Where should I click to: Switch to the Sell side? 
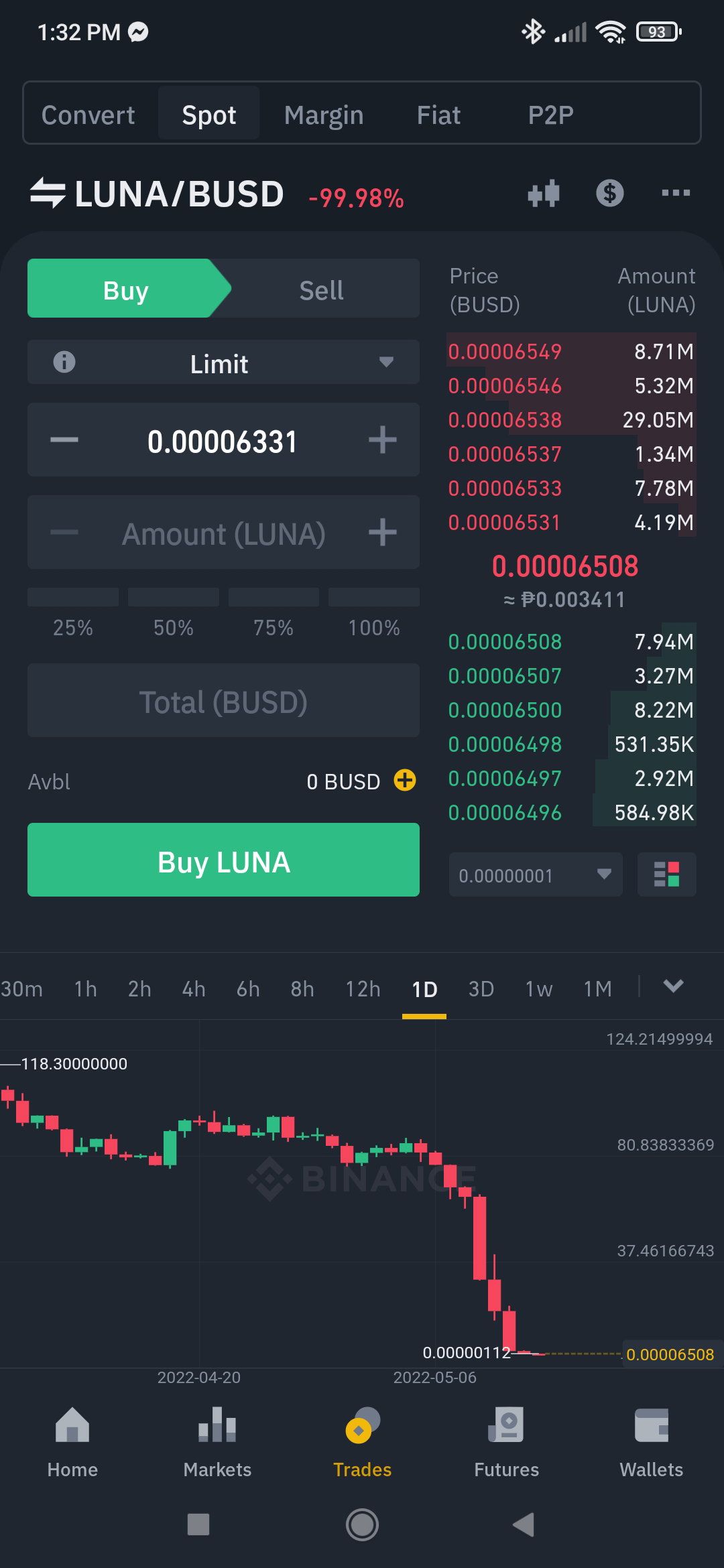coord(322,290)
